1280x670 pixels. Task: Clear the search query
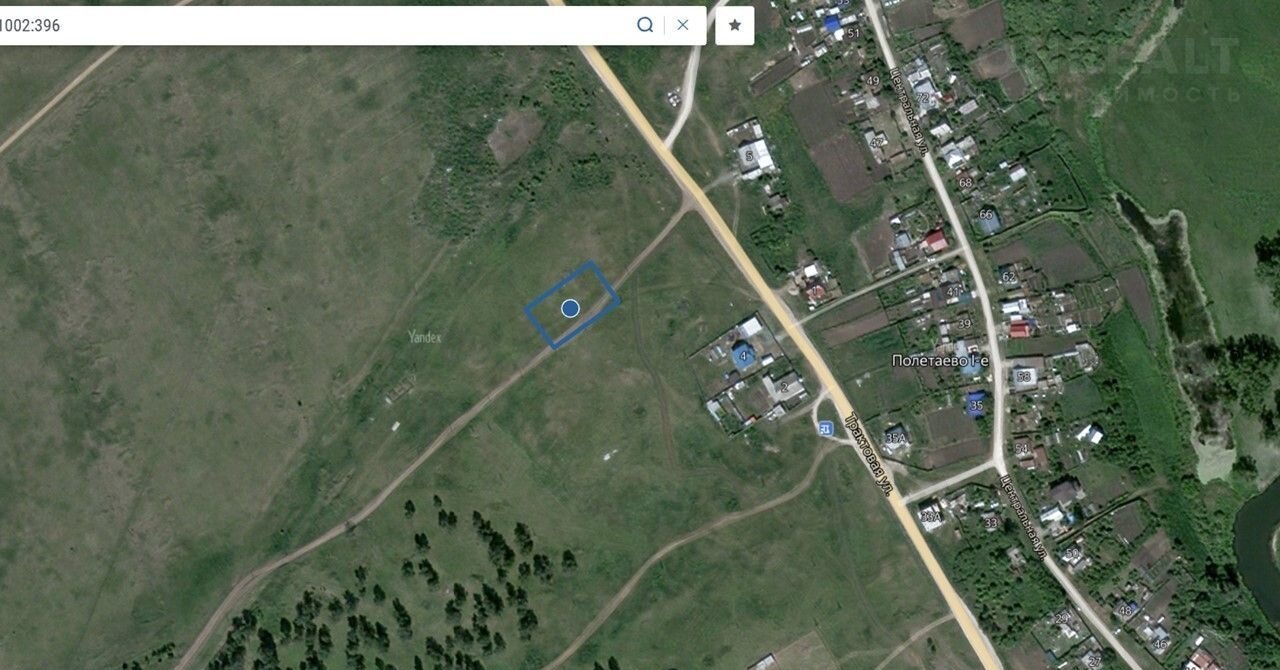[683, 25]
